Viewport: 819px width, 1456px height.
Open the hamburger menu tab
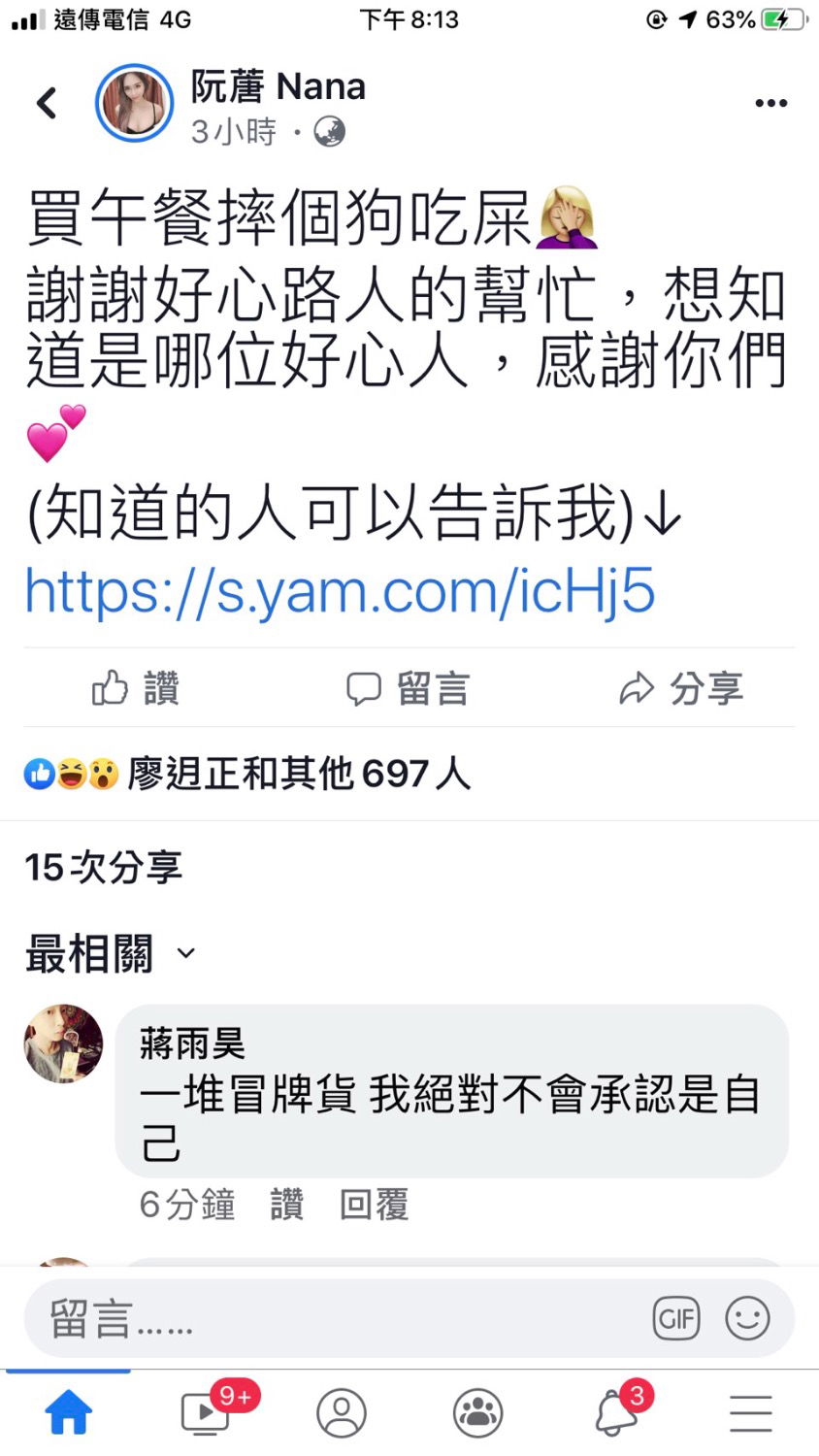tap(750, 1412)
